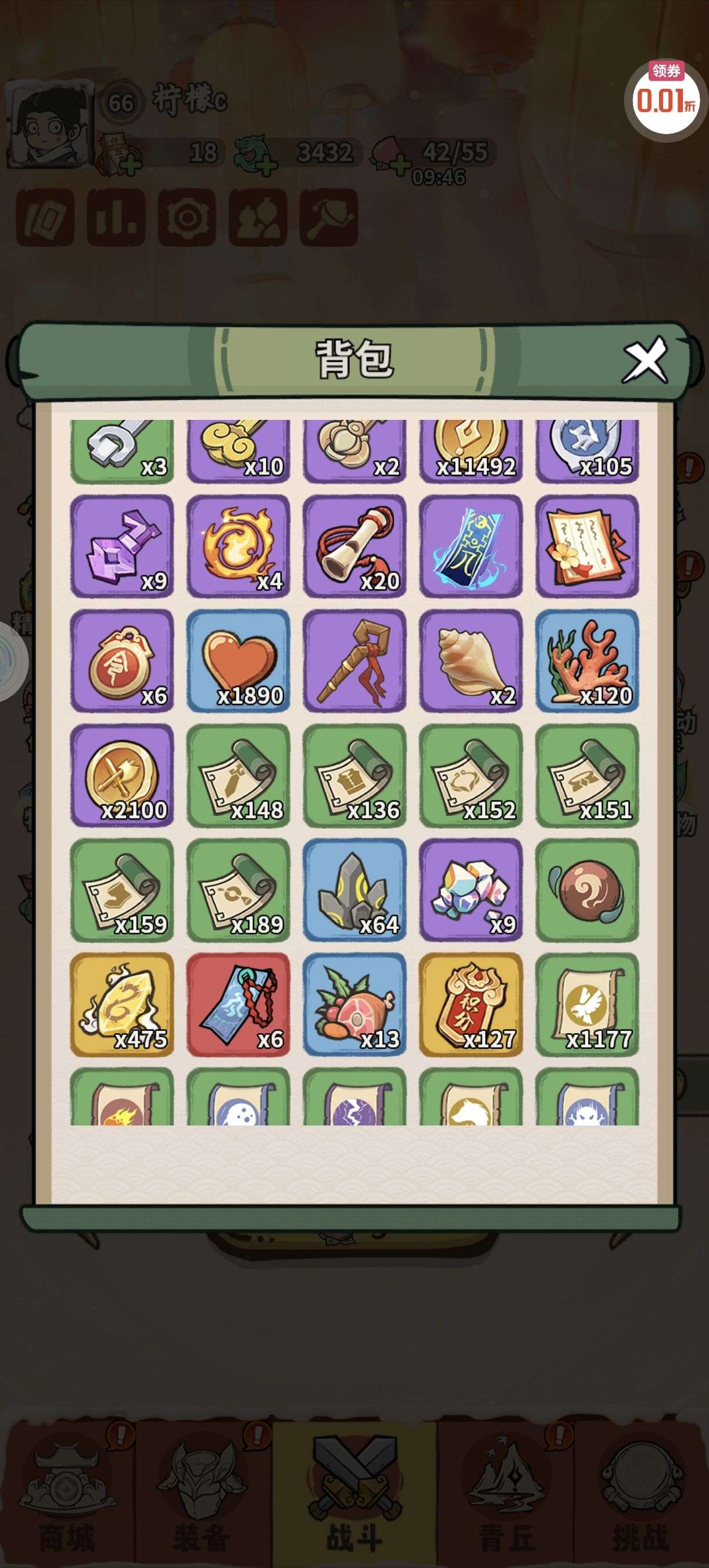Open the horn whistle item x20
The width and height of the screenshot is (709, 1568).
coord(354,546)
